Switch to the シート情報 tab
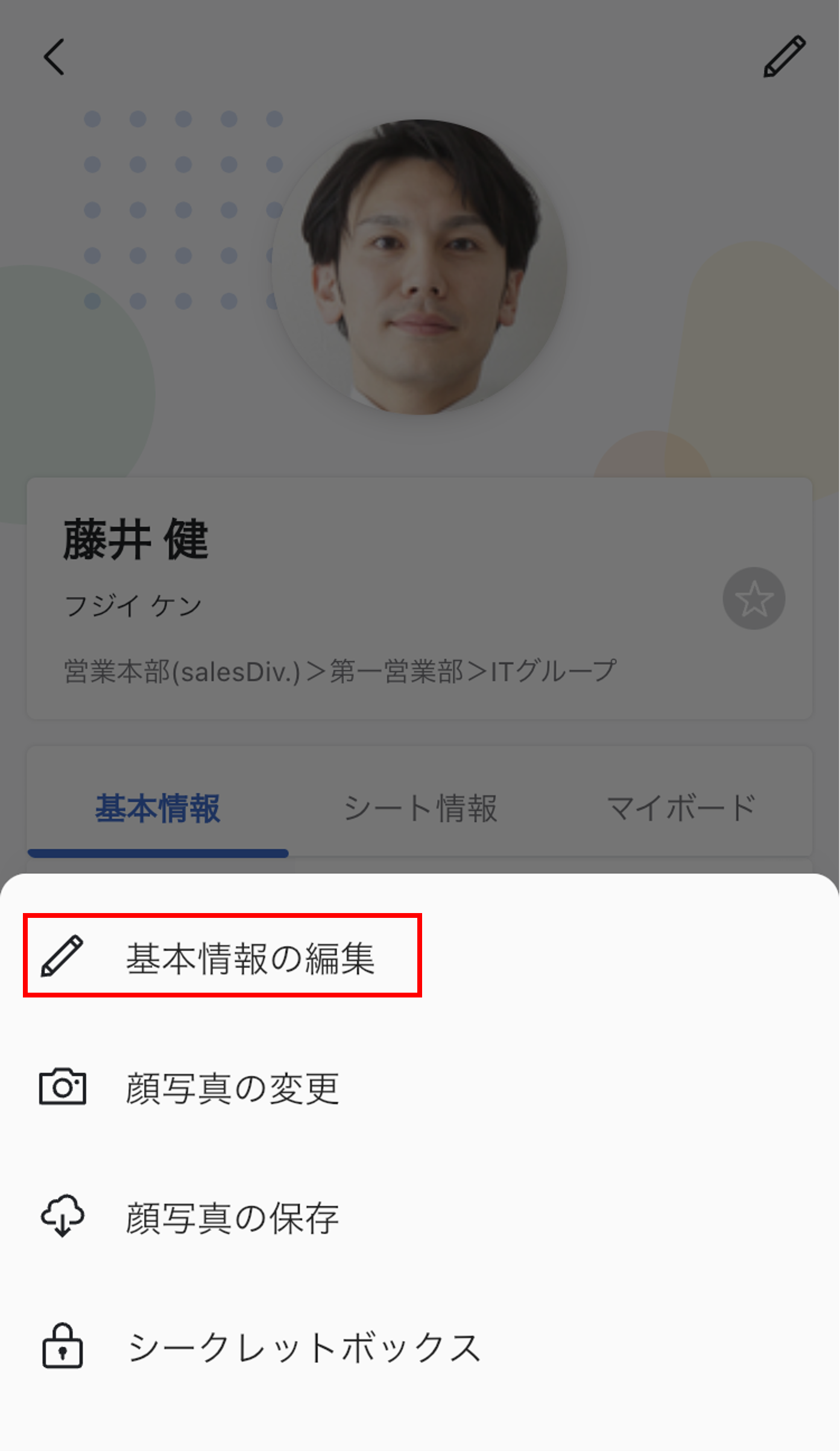 coord(420,808)
